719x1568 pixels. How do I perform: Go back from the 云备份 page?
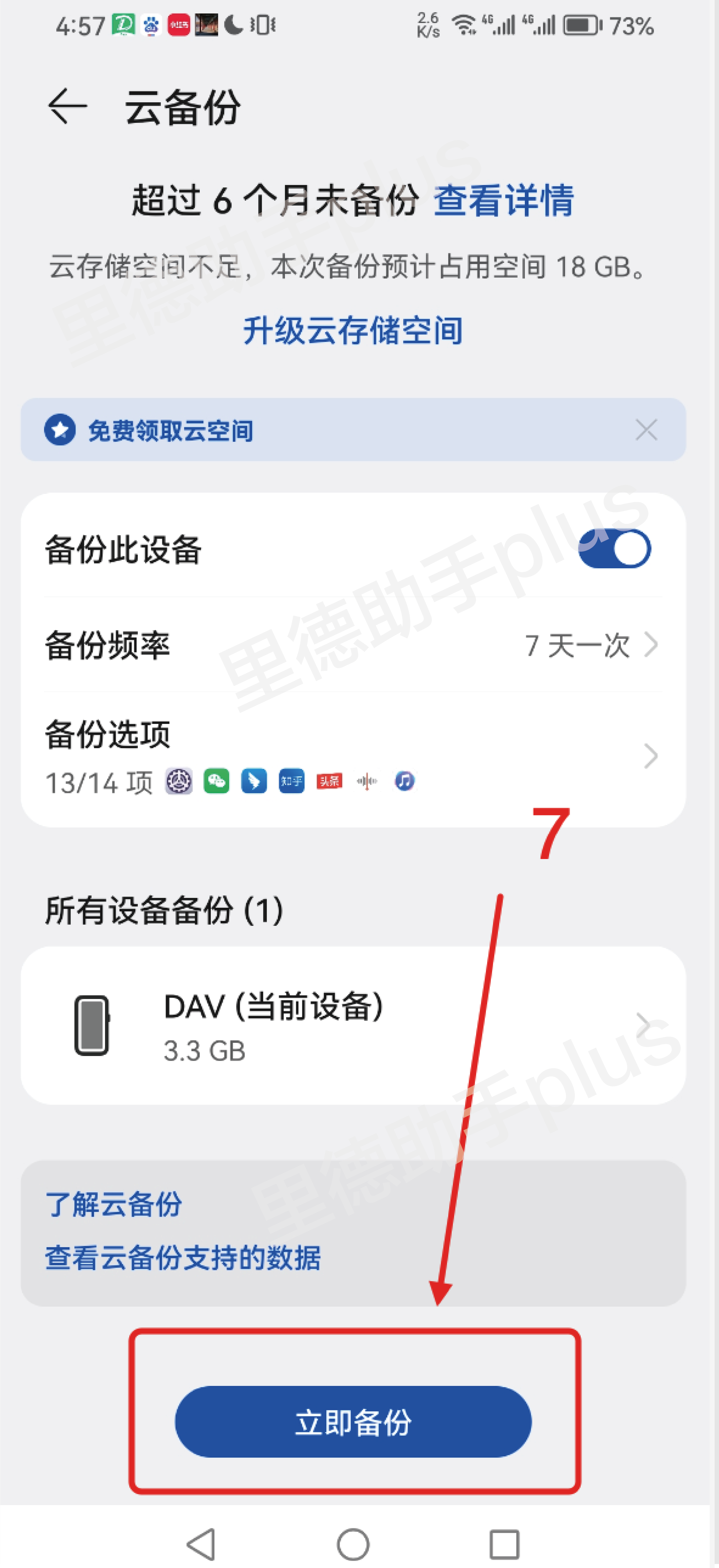coord(67,106)
